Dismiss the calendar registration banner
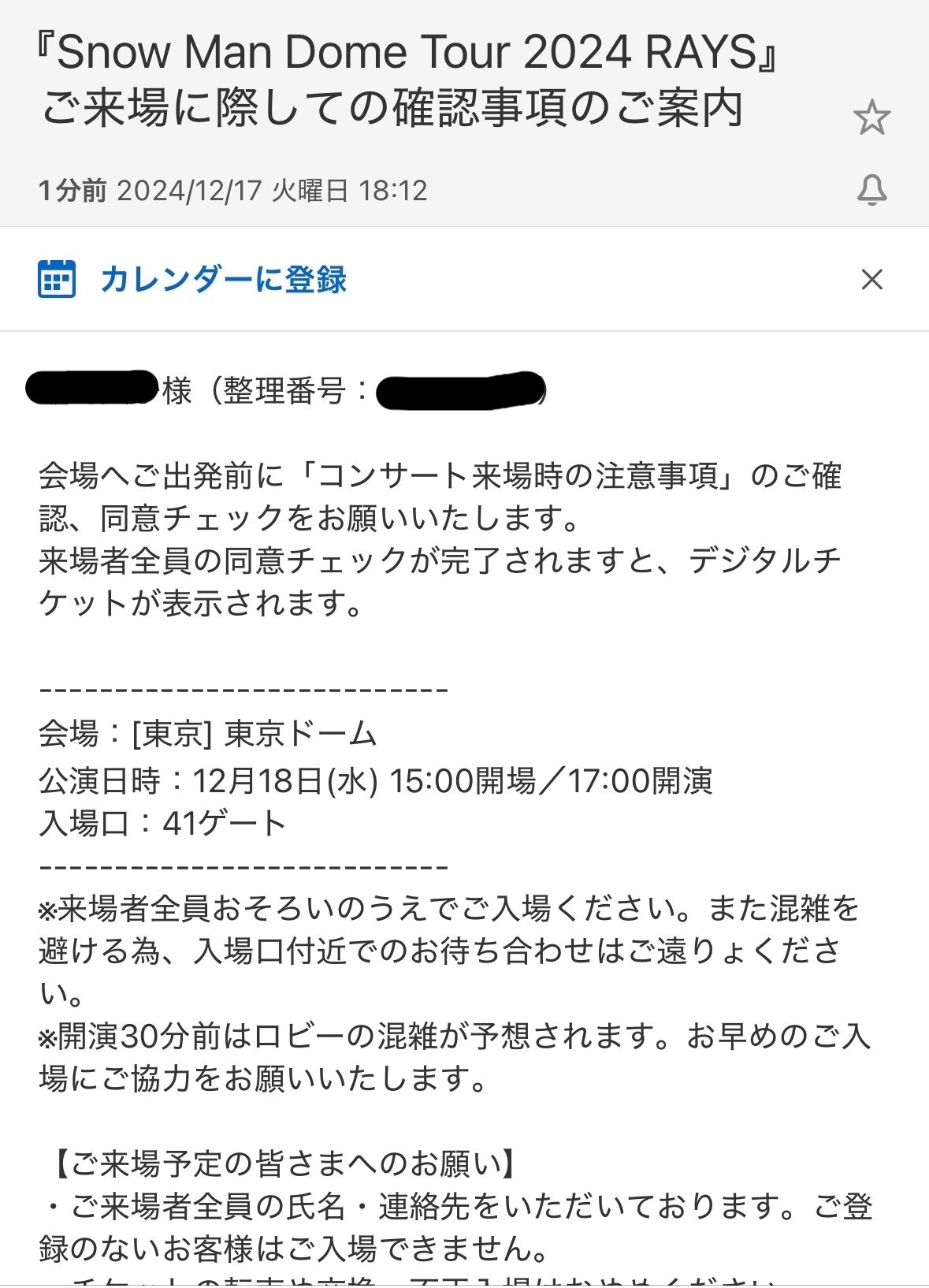The height and width of the screenshot is (1288, 929). [870, 280]
